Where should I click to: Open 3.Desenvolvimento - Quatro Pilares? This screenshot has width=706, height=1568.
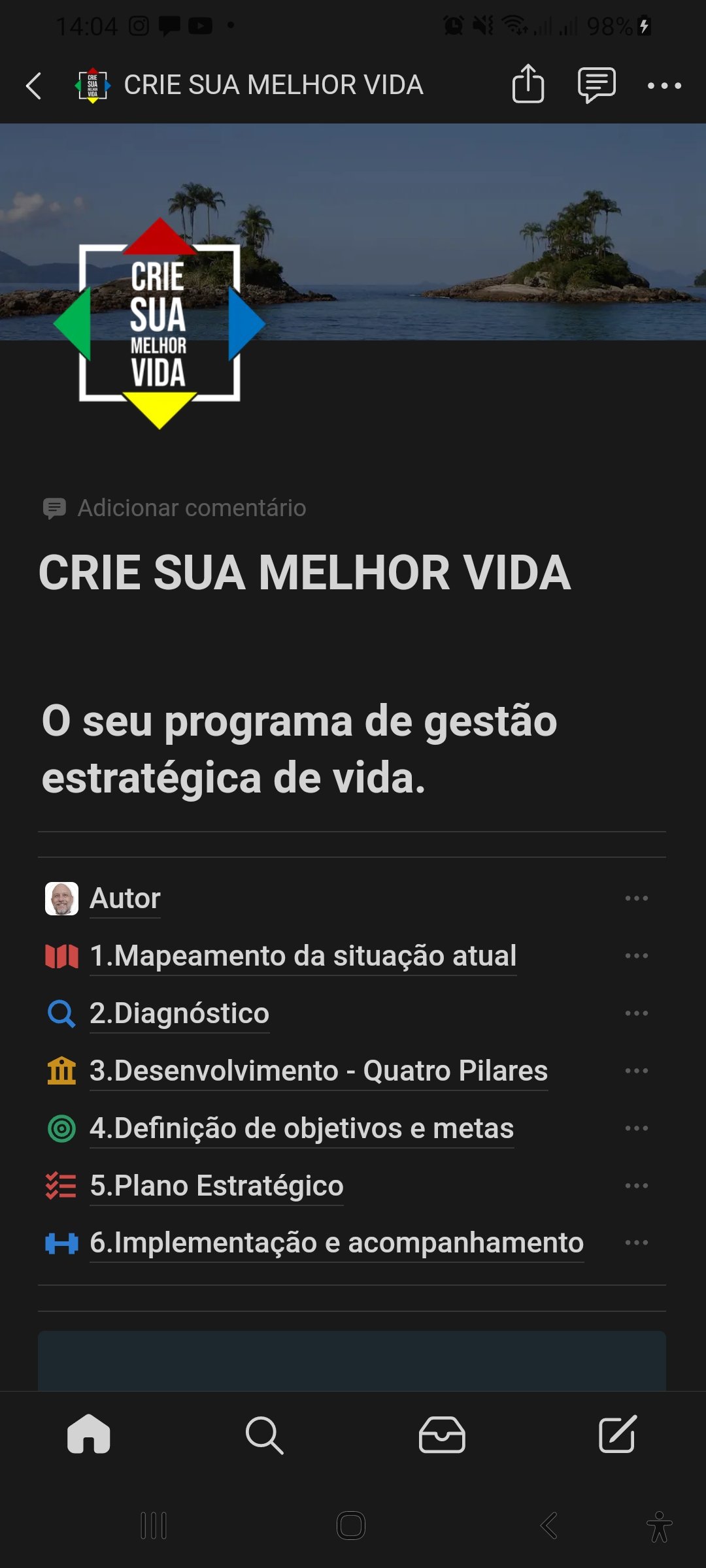(x=318, y=1071)
